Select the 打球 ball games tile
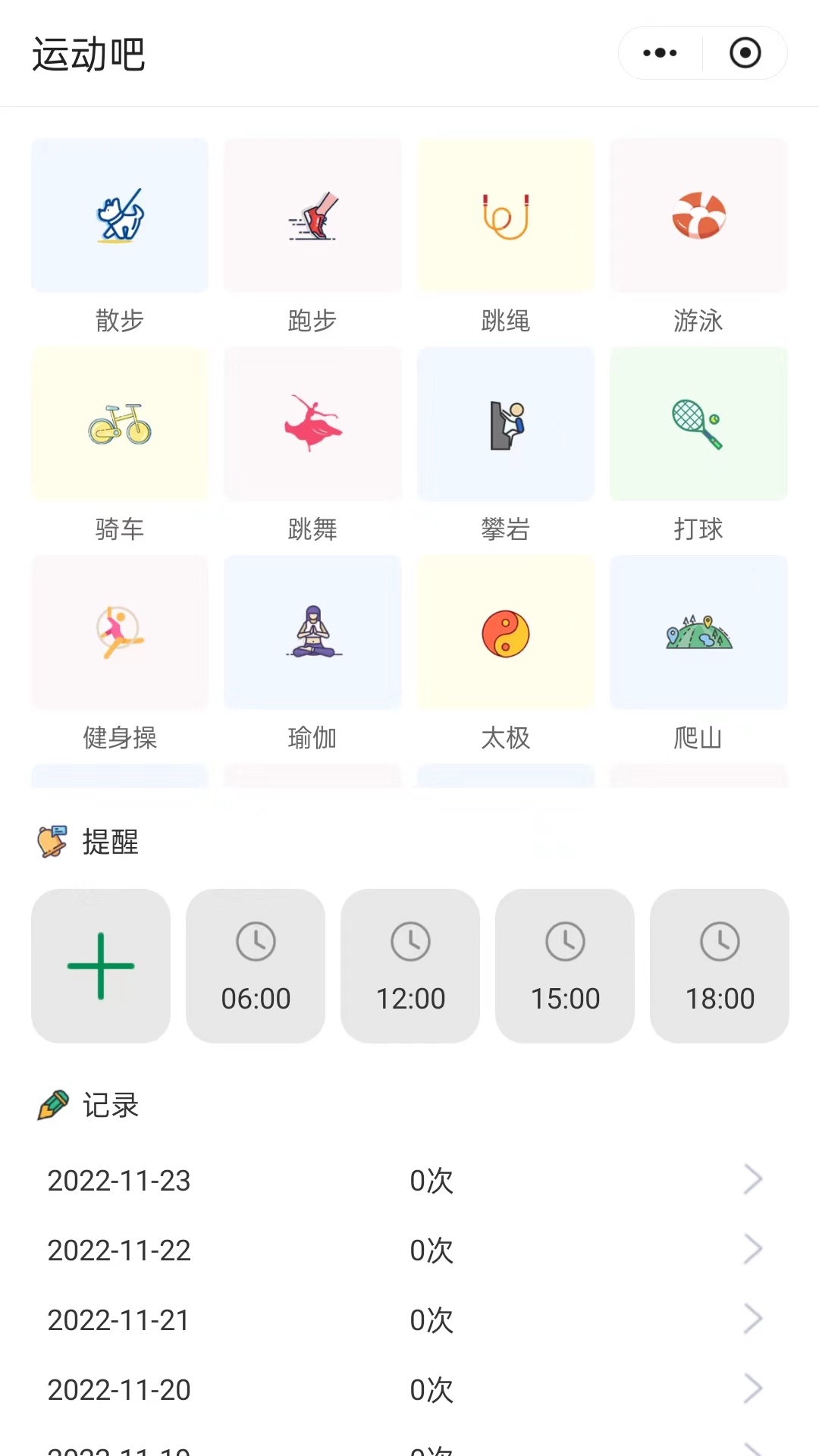The height and width of the screenshot is (1456, 819). tap(698, 424)
